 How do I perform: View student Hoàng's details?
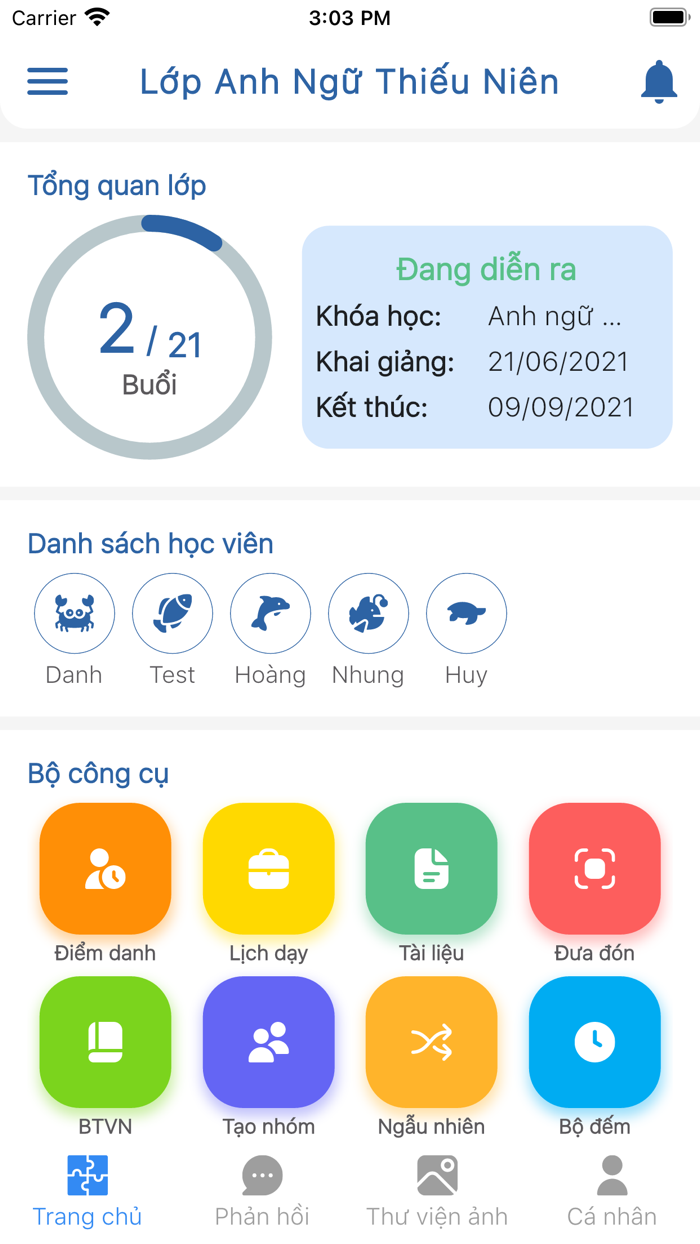click(x=270, y=613)
